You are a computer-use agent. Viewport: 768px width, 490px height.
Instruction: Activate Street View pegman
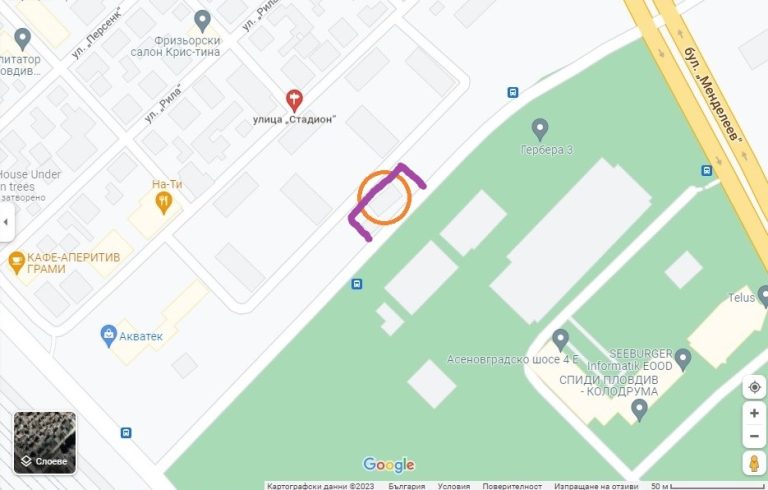click(754, 463)
